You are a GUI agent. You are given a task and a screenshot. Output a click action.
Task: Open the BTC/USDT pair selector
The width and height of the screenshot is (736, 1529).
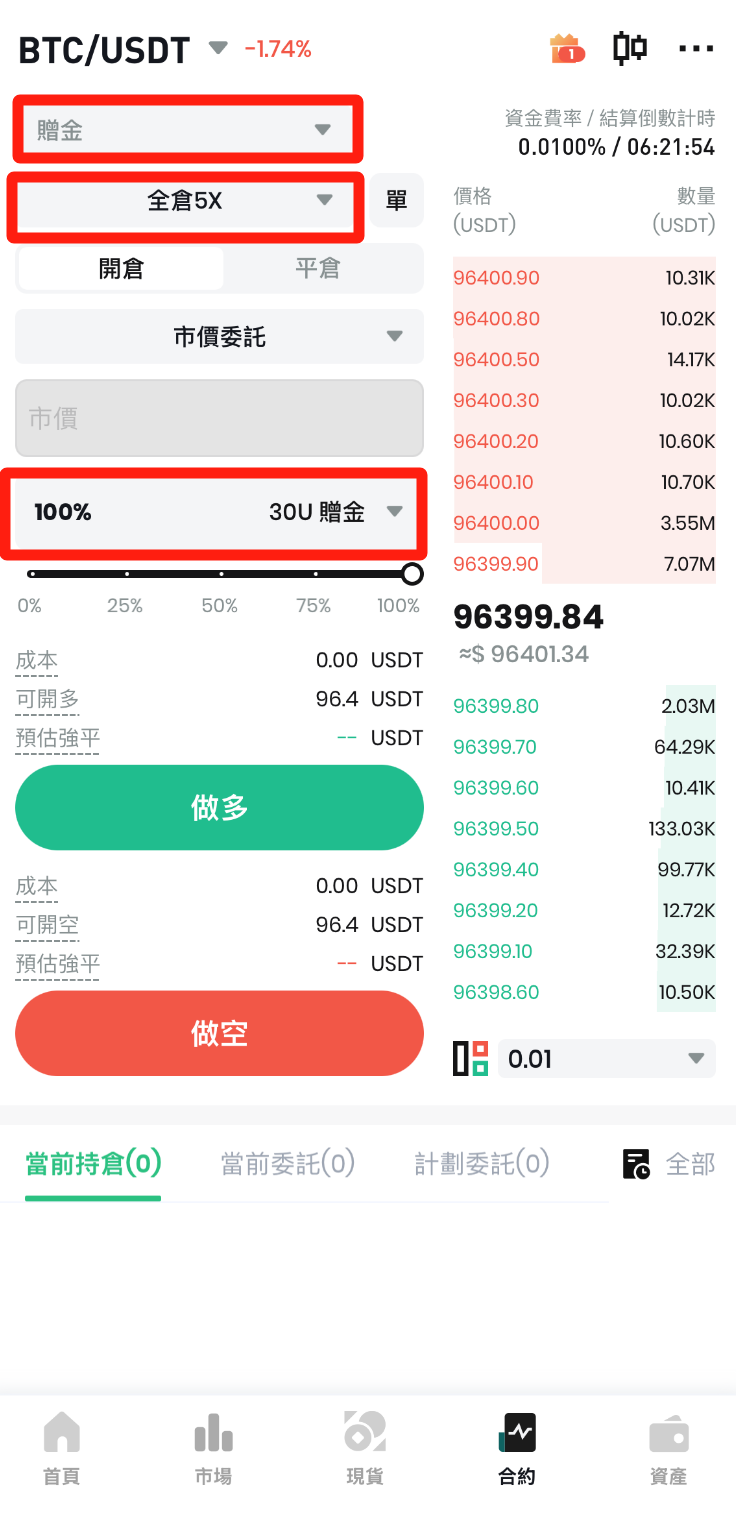click(x=120, y=50)
